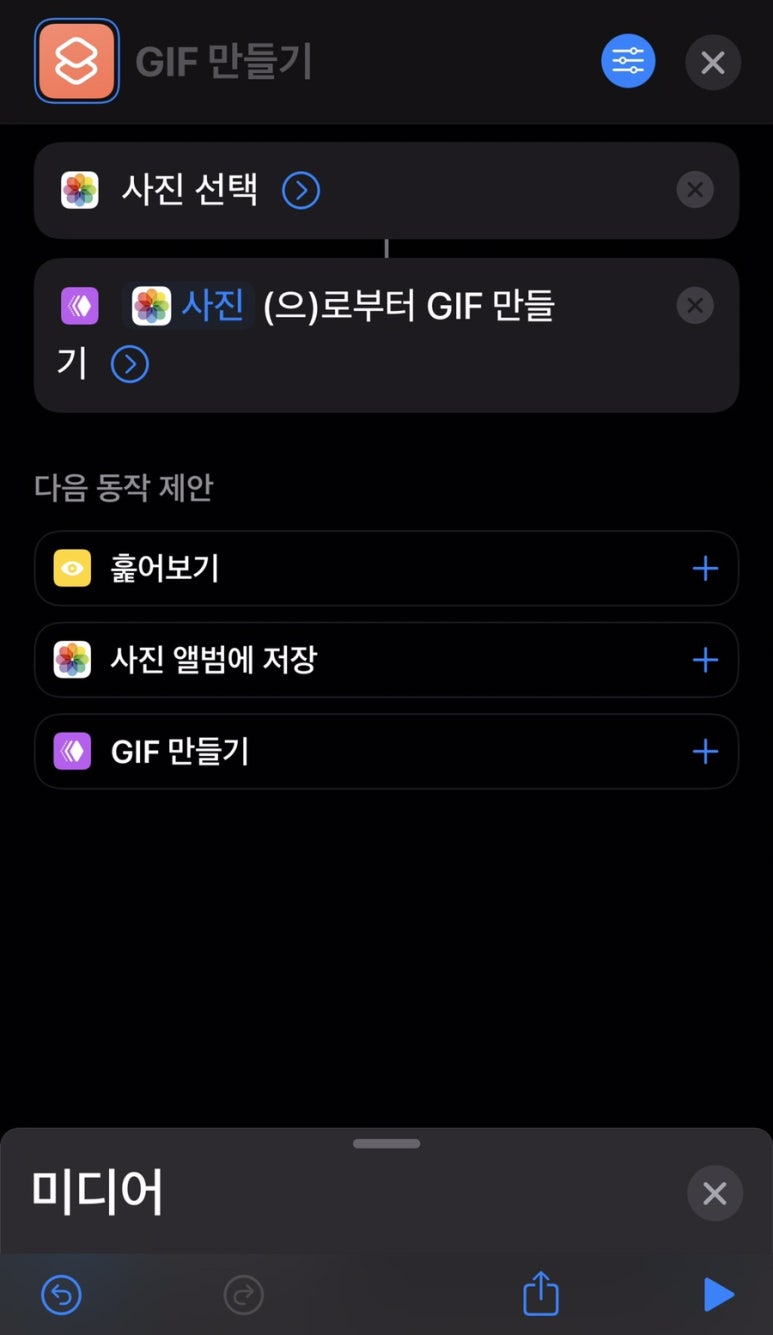
Task: Share this shortcut
Action: [541, 1293]
